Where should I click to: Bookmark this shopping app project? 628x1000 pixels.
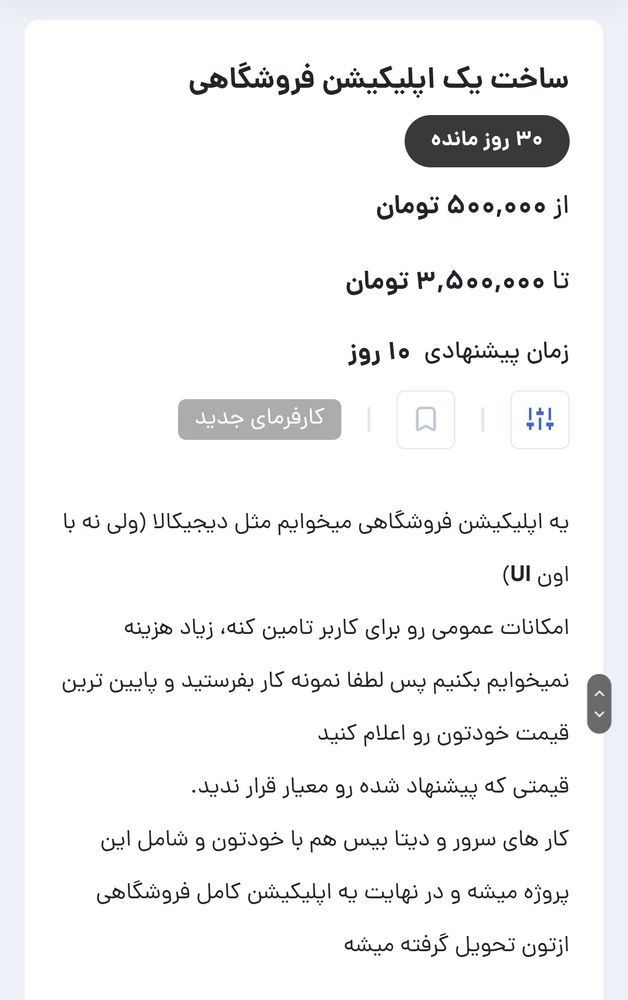426,420
